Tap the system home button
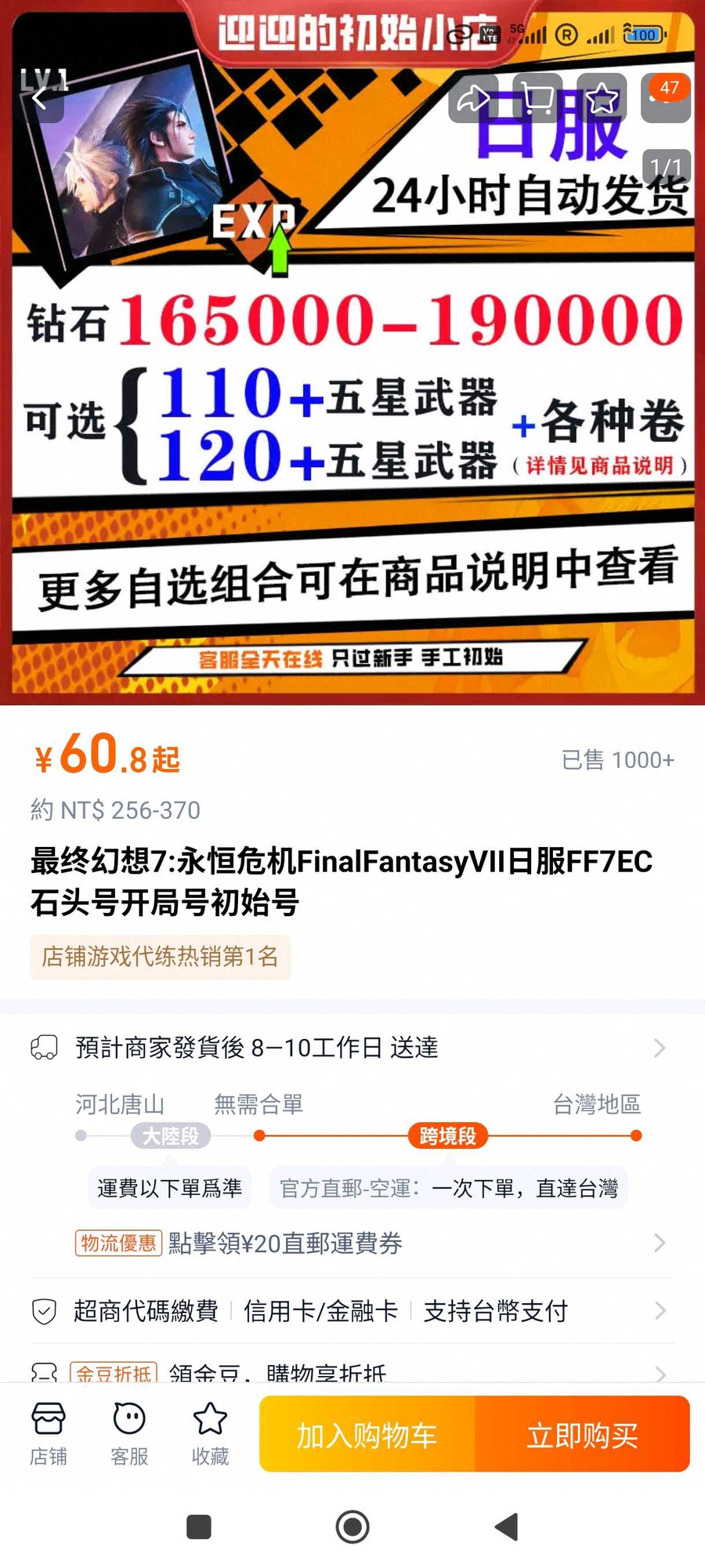The width and height of the screenshot is (705, 1568). [x=352, y=1526]
